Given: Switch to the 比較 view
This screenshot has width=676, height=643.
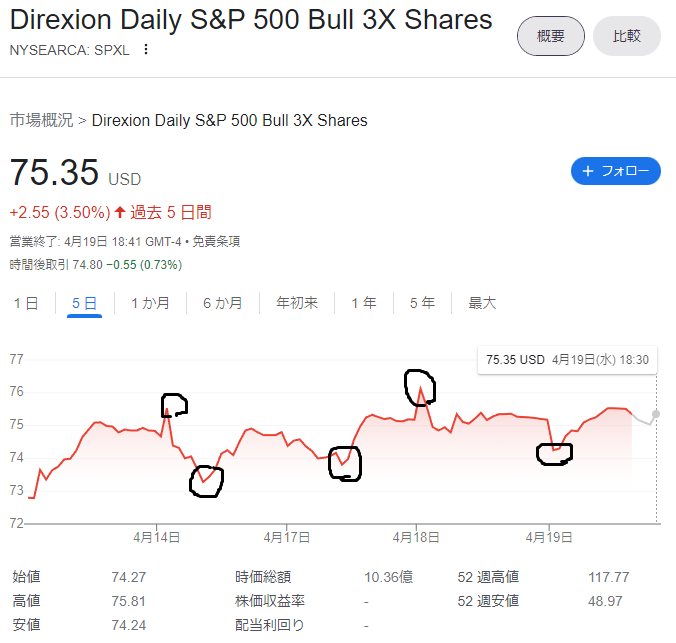Looking at the screenshot, I should click(x=627, y=36).
